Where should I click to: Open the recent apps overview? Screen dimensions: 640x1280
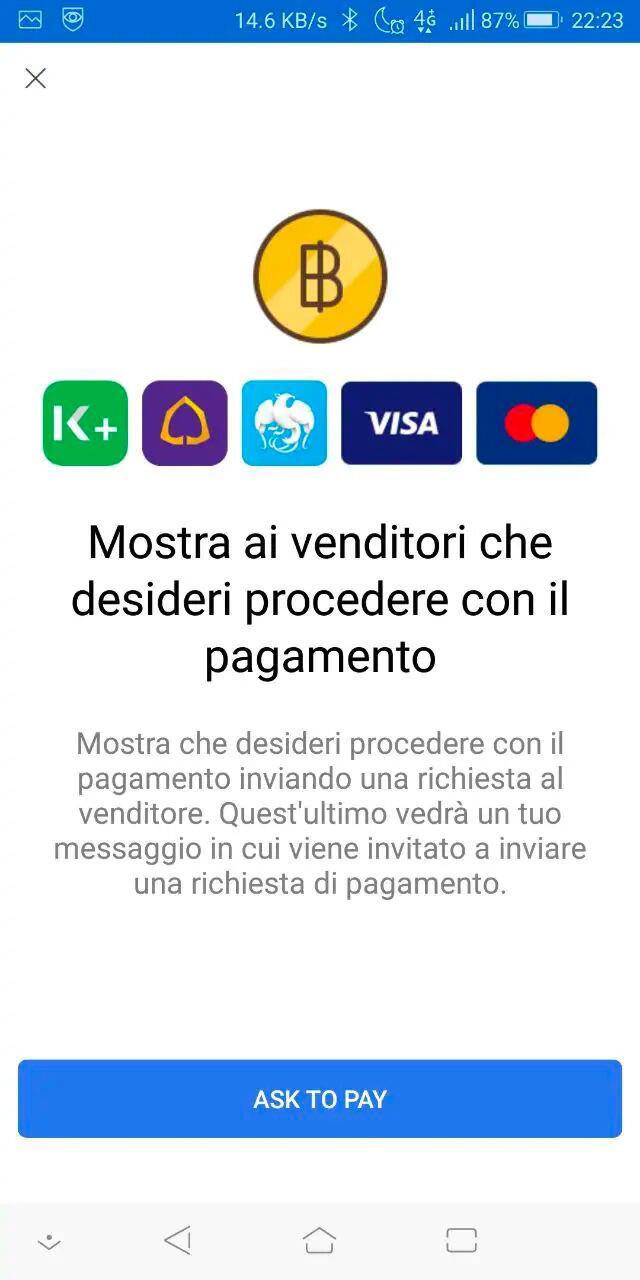tap(461, 1241)
